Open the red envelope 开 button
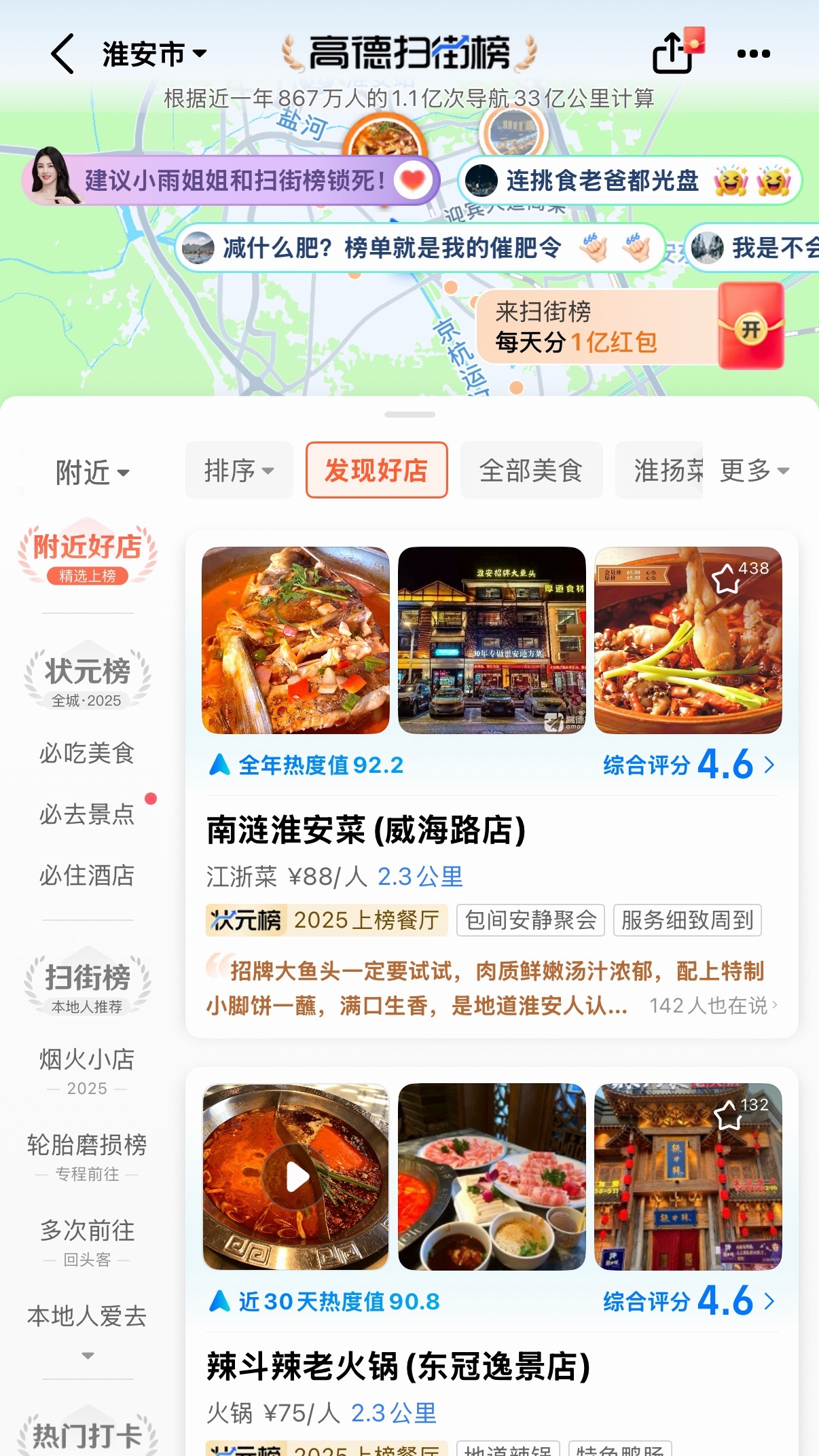 750,329
